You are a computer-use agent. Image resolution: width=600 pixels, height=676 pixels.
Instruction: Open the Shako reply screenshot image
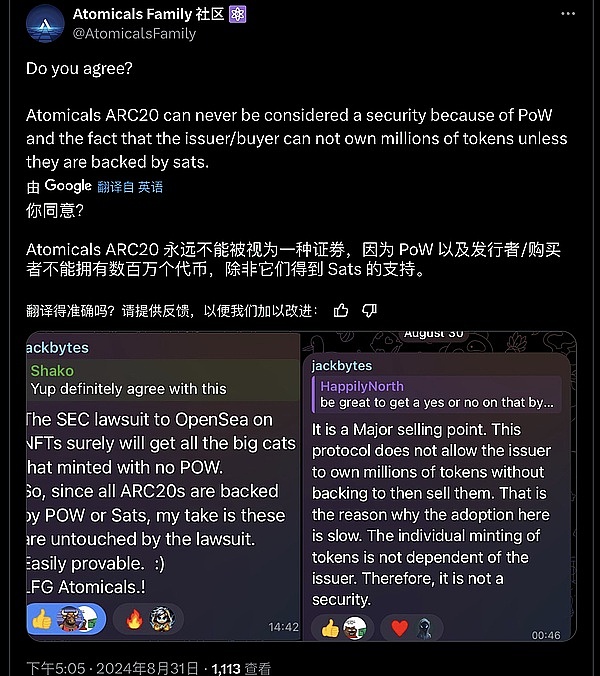pos(162,486)
